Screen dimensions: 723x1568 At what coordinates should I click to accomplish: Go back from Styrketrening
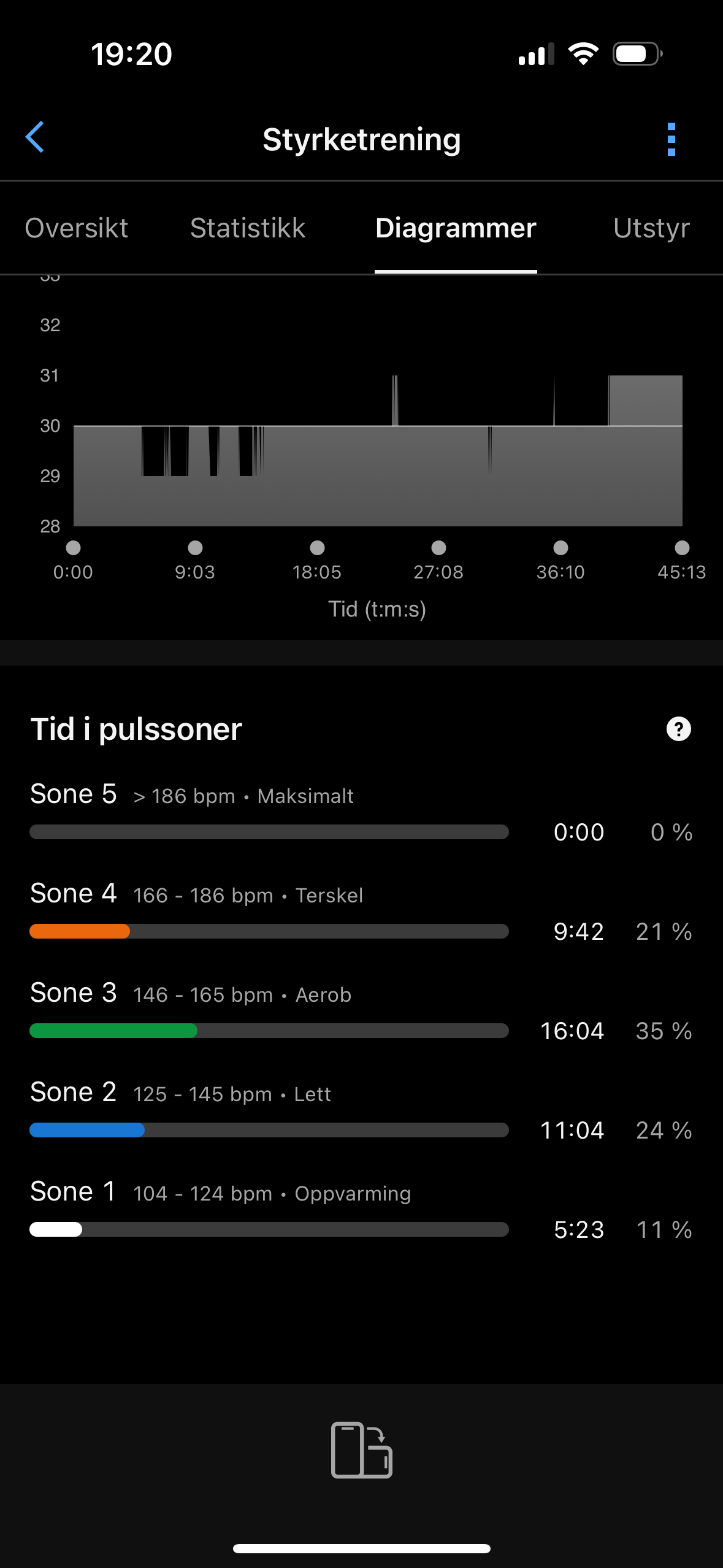point(35,137)
